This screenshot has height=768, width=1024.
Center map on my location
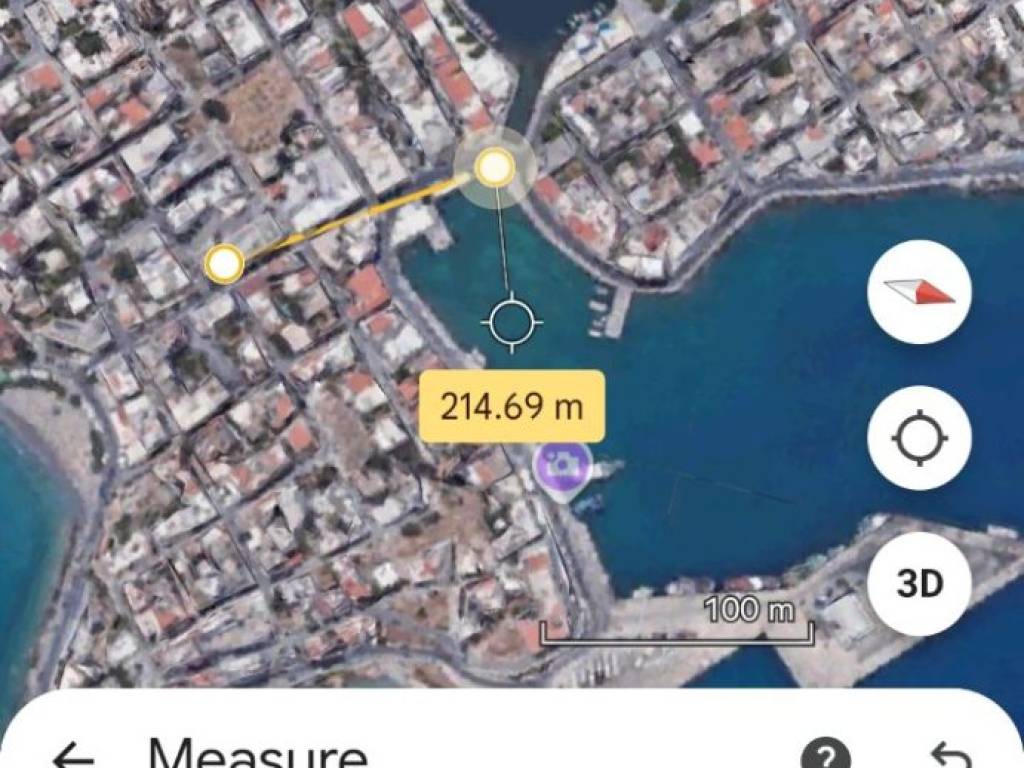[919, 438]
